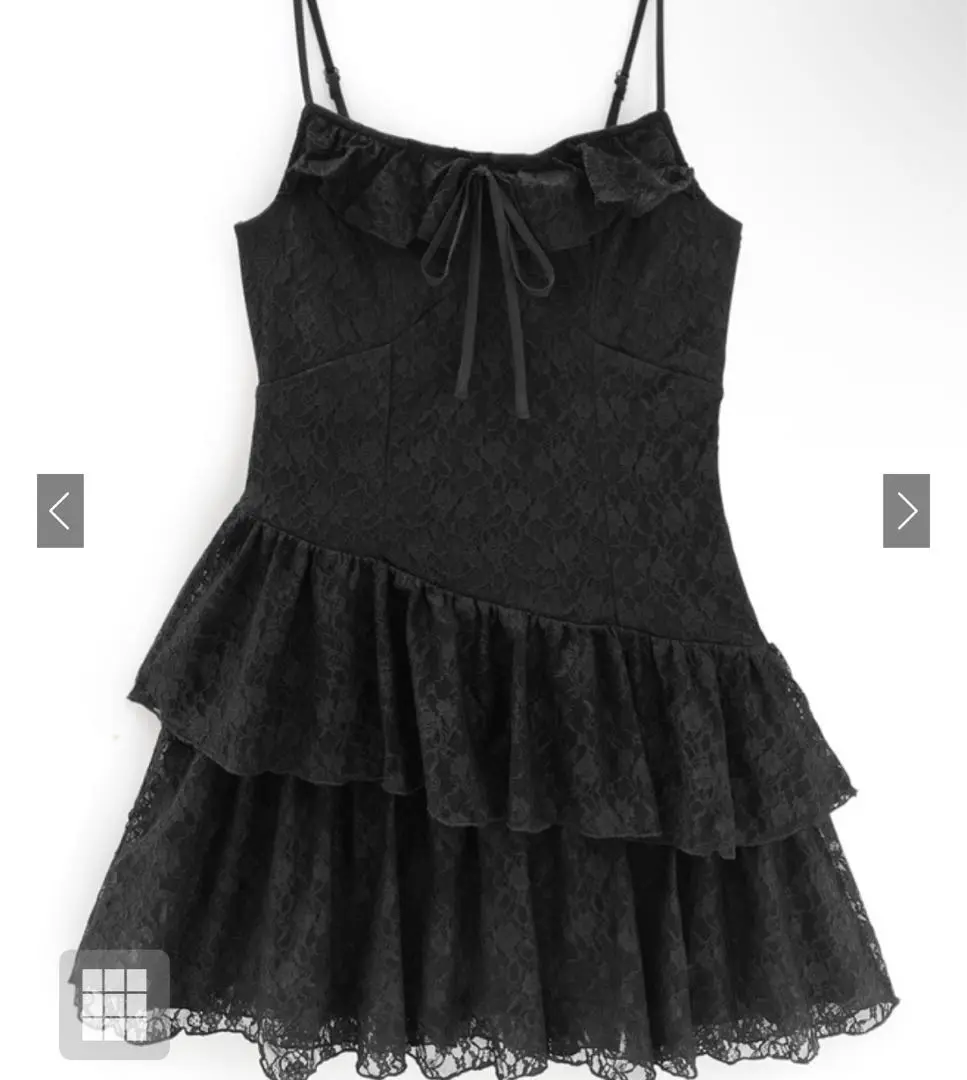Open the image grid view
Screen dimensions: 967x1080
[114, 1003]
